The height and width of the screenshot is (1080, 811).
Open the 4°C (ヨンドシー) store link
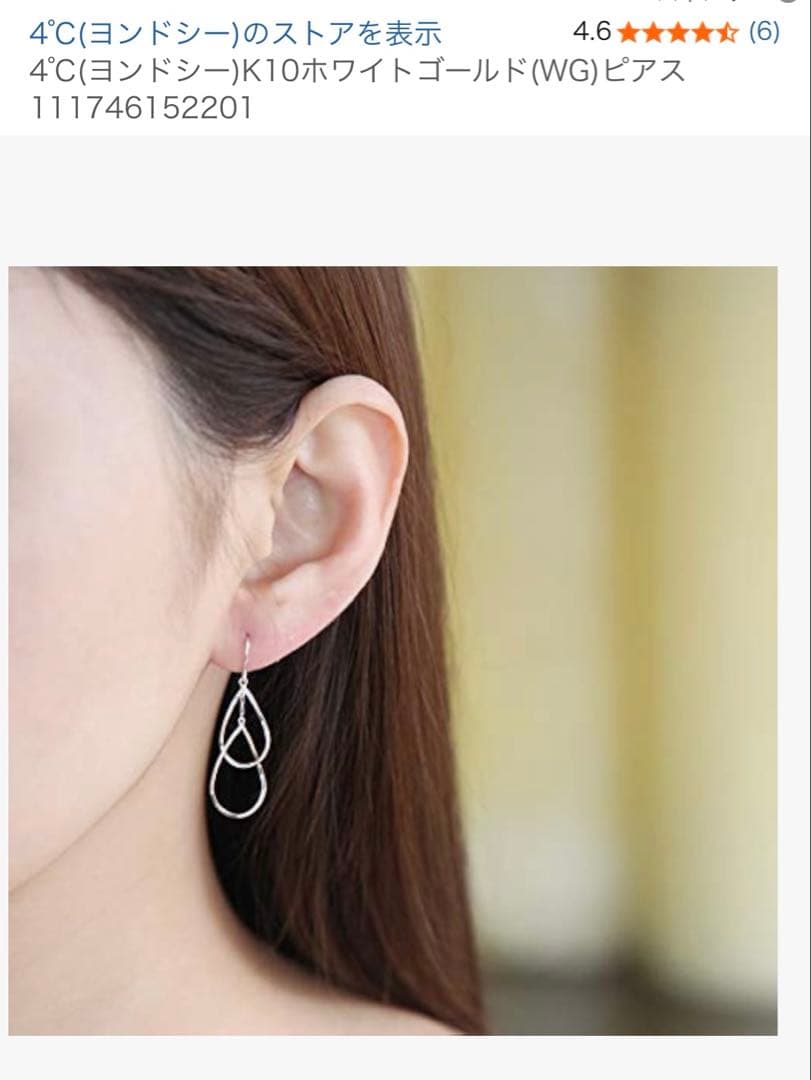(x=235, y=33)
